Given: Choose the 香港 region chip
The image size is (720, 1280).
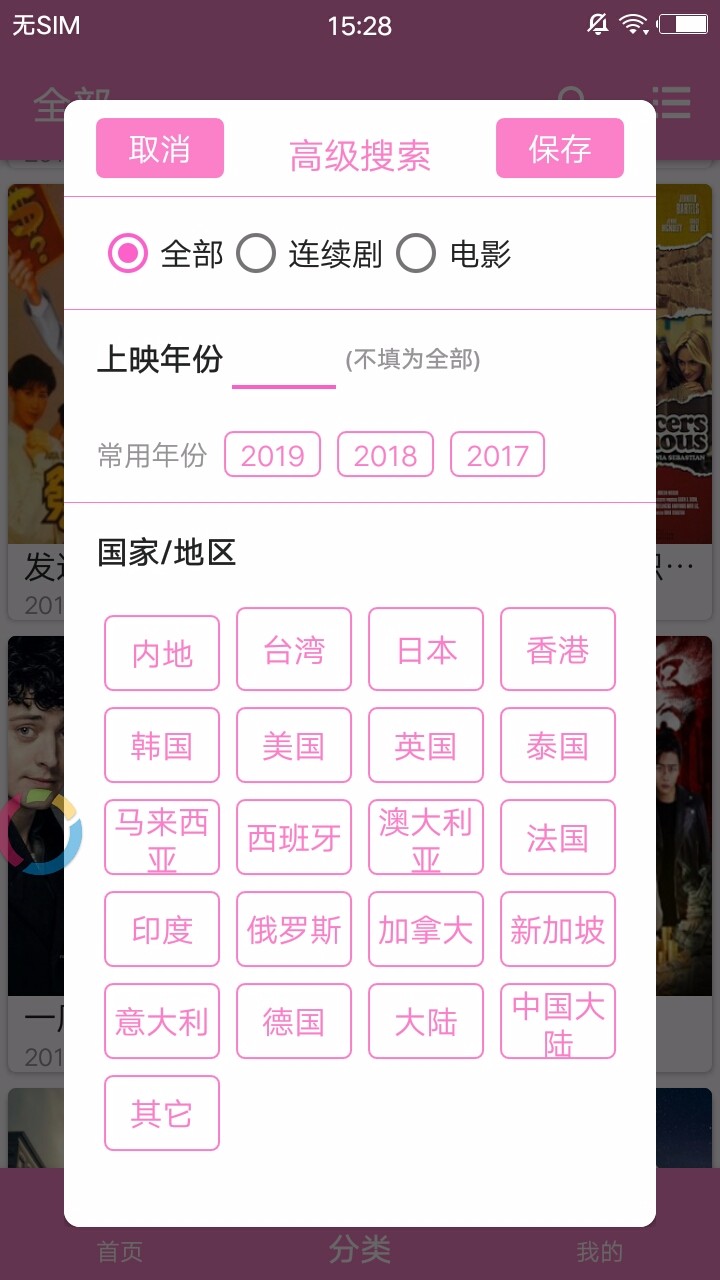Looking at the screenshot, I should [x=558, y=649].
